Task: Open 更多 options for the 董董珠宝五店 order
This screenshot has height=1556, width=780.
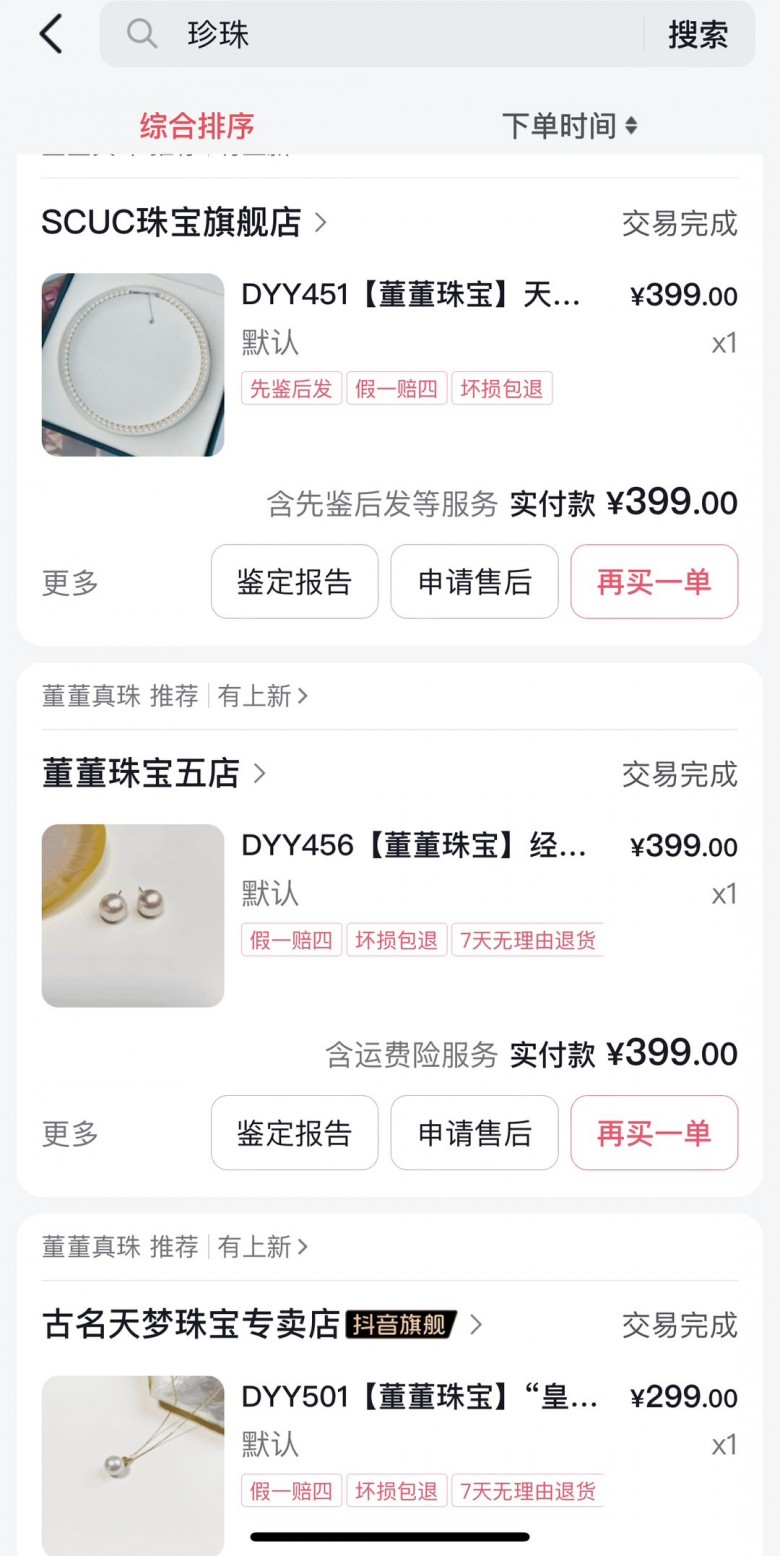Action: [x=70, y=1134]
